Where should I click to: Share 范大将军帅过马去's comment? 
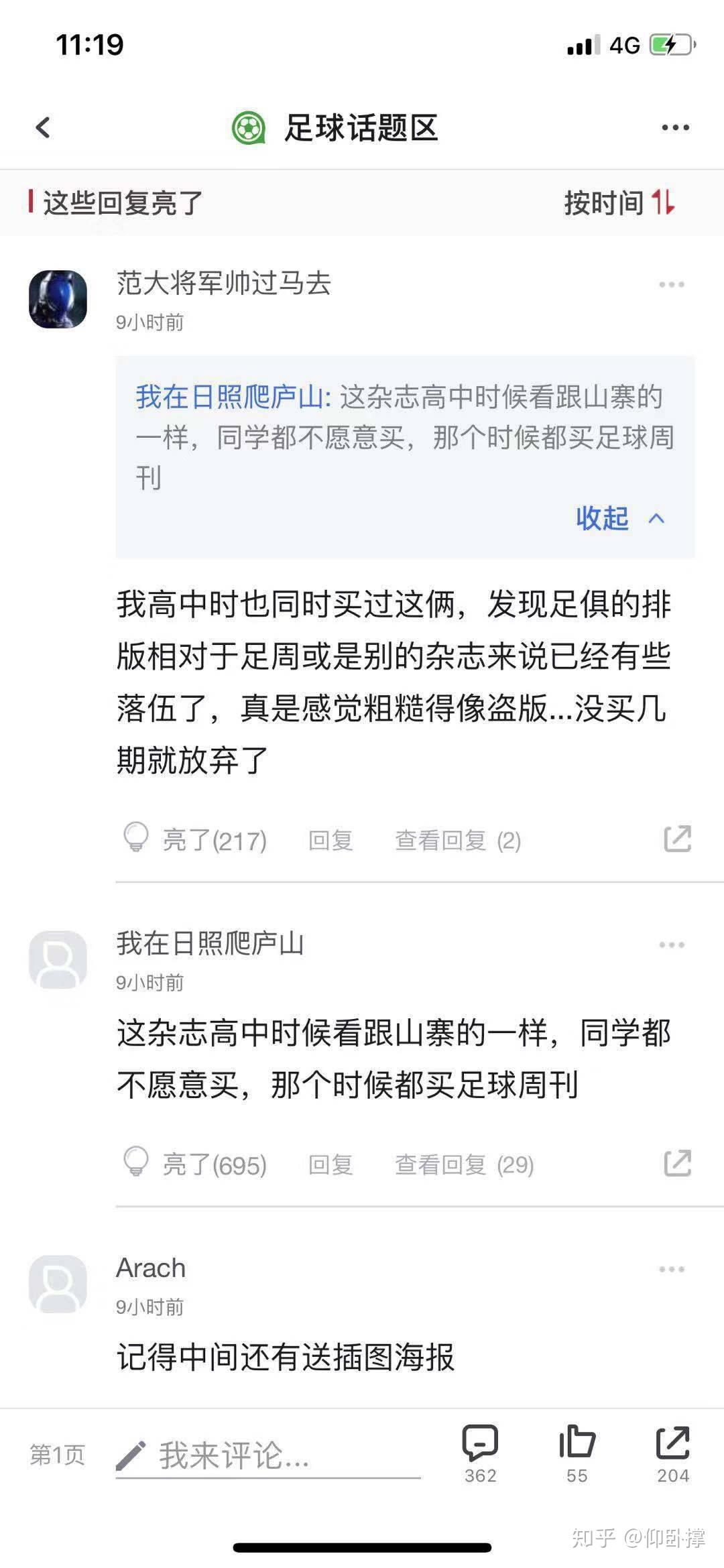click(x=677, y=839)
